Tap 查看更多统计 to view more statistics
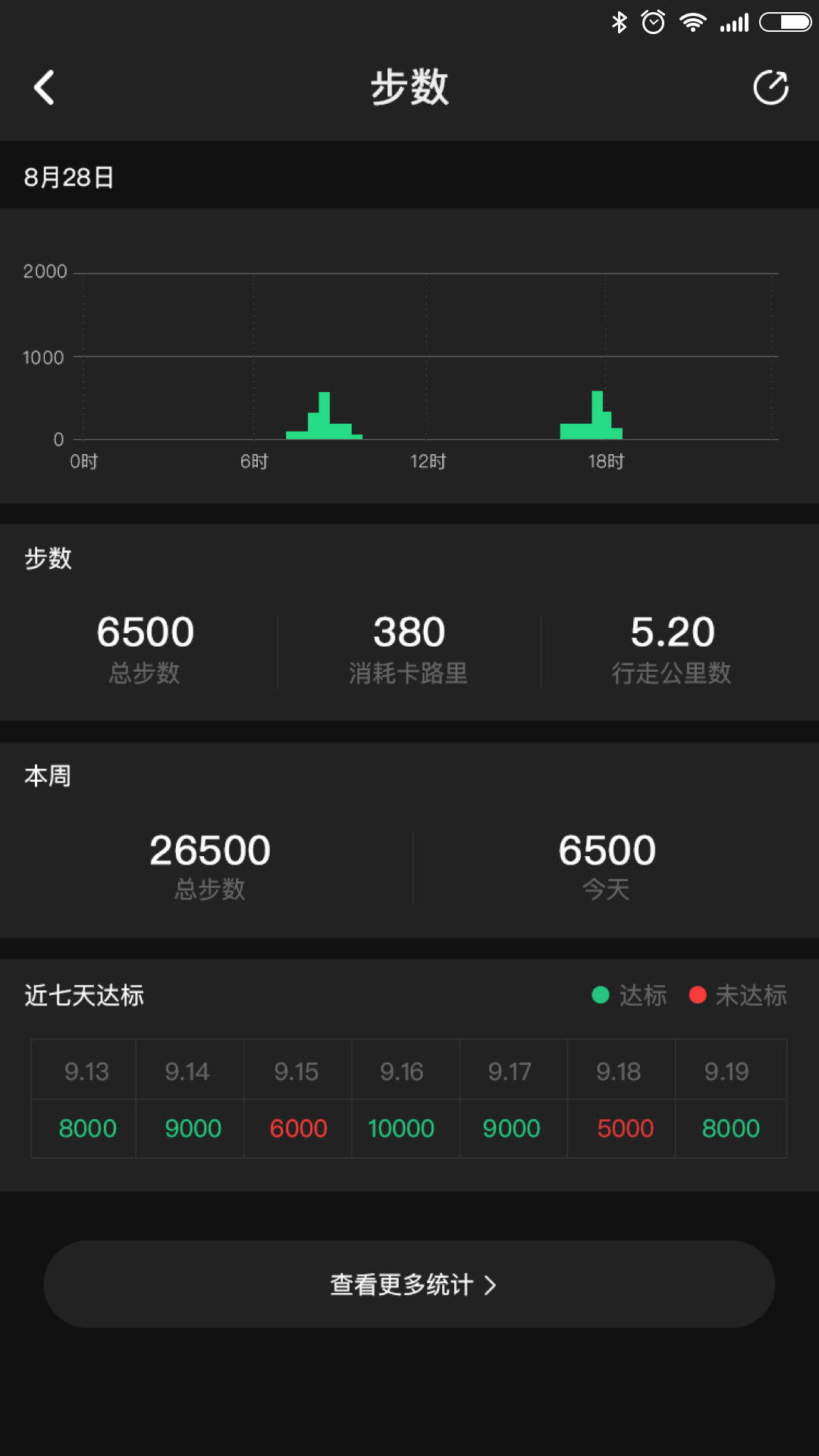This screenshot has height=1456, width=819. [x=409, y=1284]
